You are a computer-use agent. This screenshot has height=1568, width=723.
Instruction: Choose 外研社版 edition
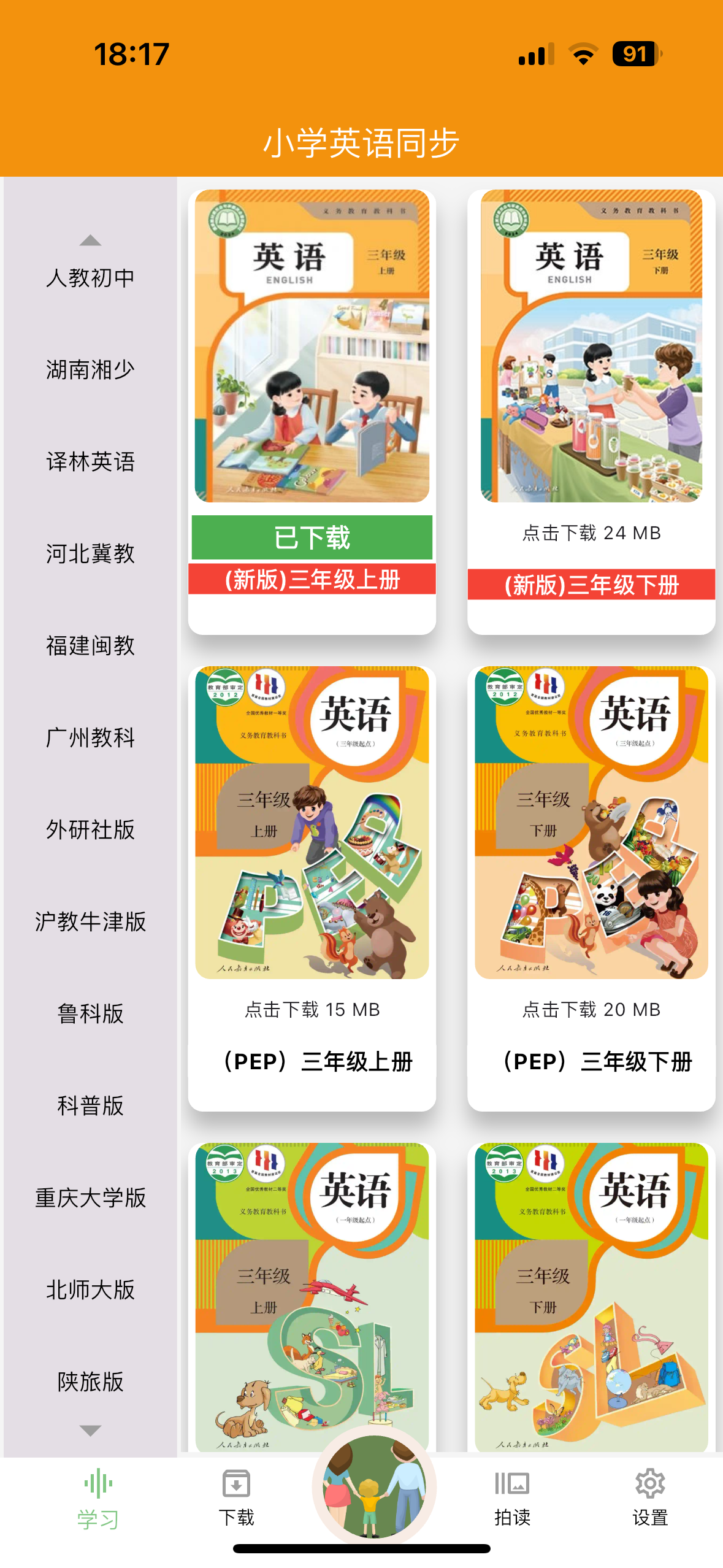pos(90,830)
